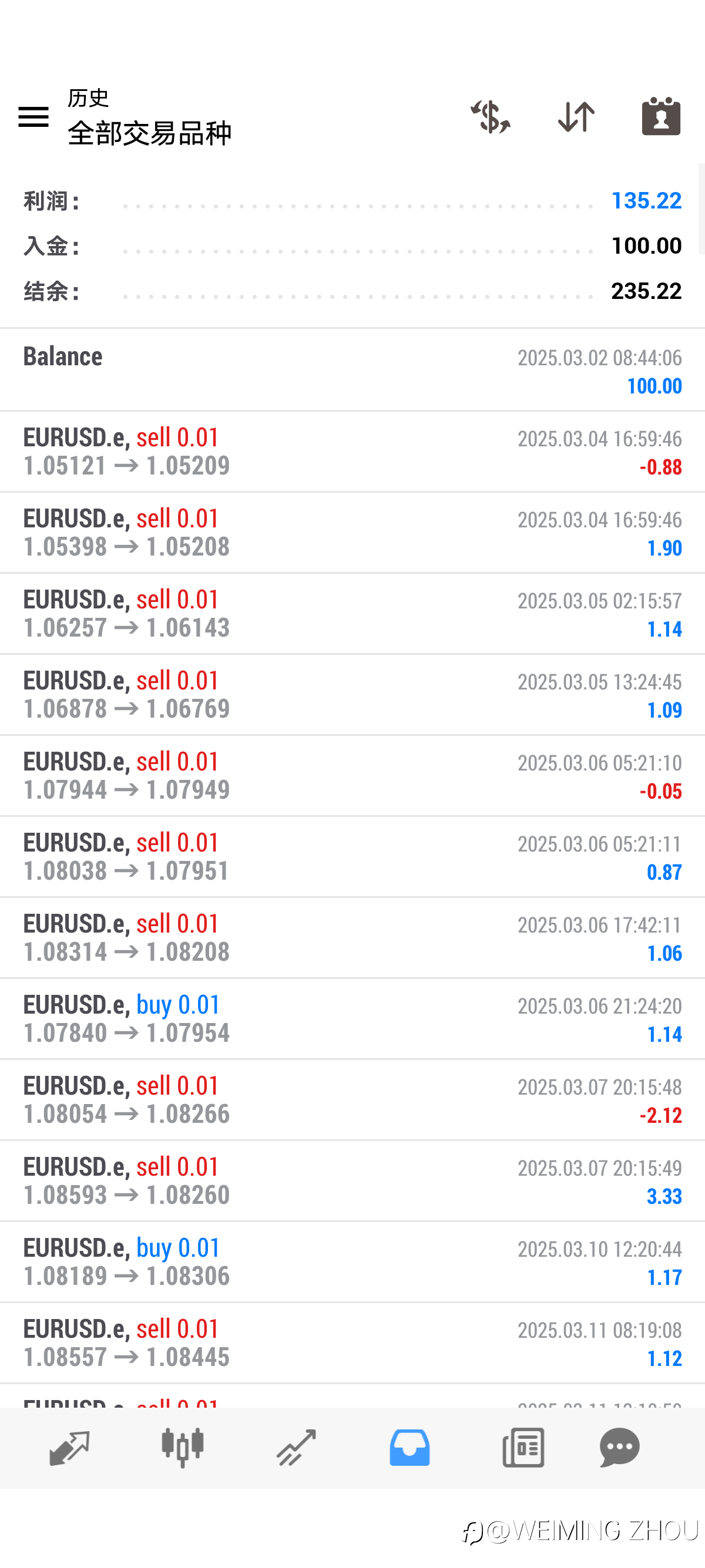Image resolution: width=705 pixels, height=1568 pixels.
Task: Expand the sell trade with 1.90 profit
Action: [x=352, y=533]
